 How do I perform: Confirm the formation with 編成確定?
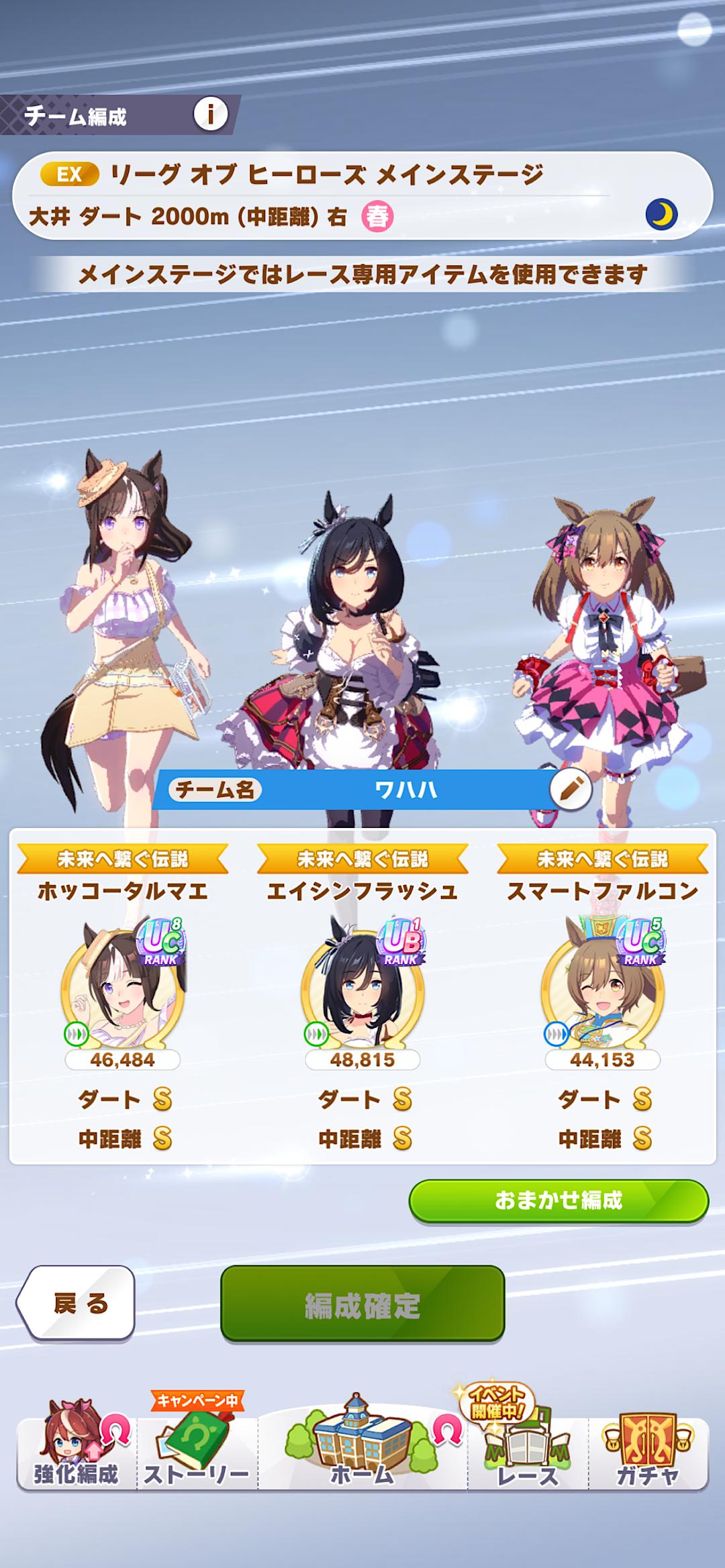pyautogui.click(x=362, y=1304)
